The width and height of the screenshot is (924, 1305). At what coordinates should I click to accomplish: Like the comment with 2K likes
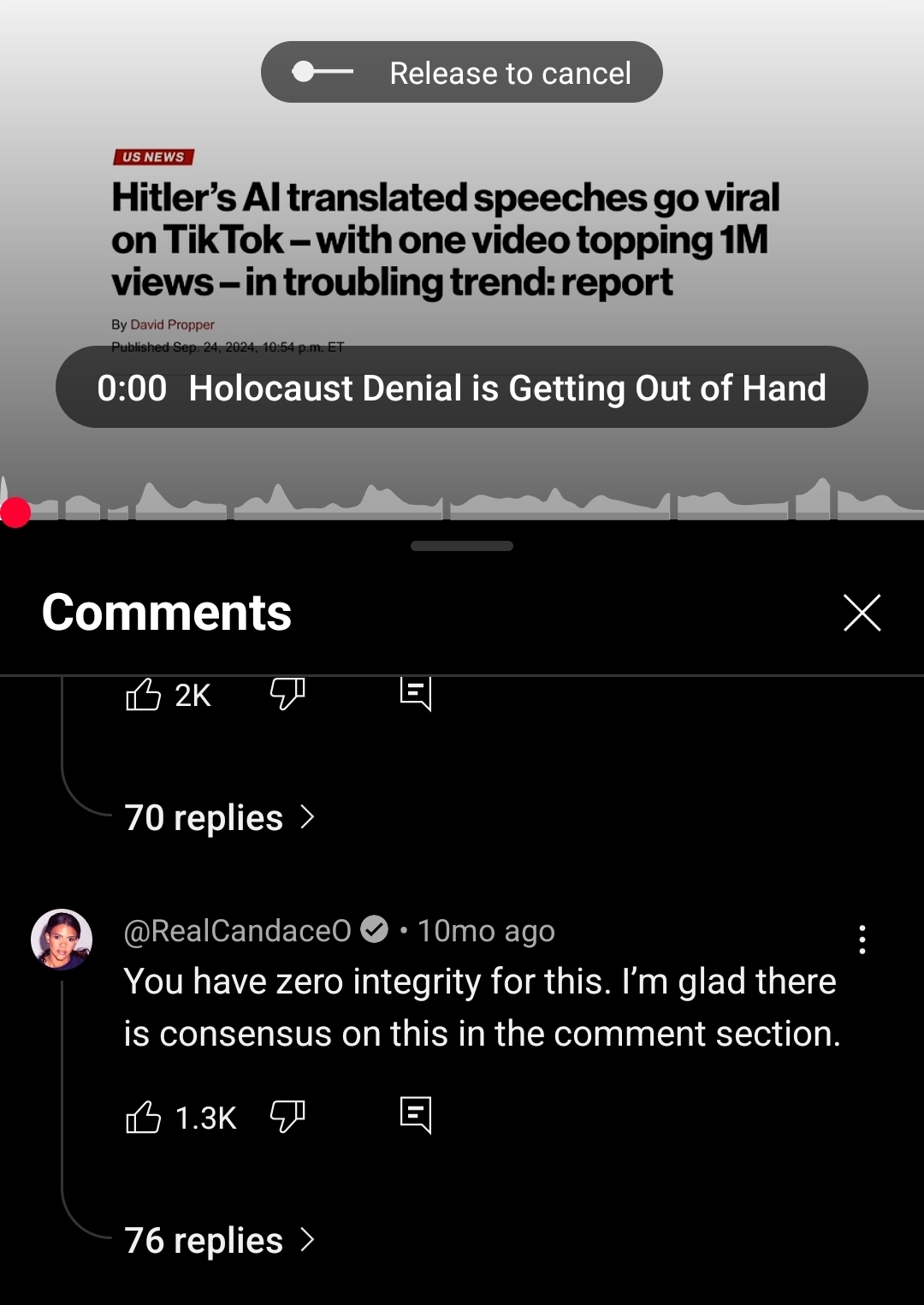(x=143, y=695)
